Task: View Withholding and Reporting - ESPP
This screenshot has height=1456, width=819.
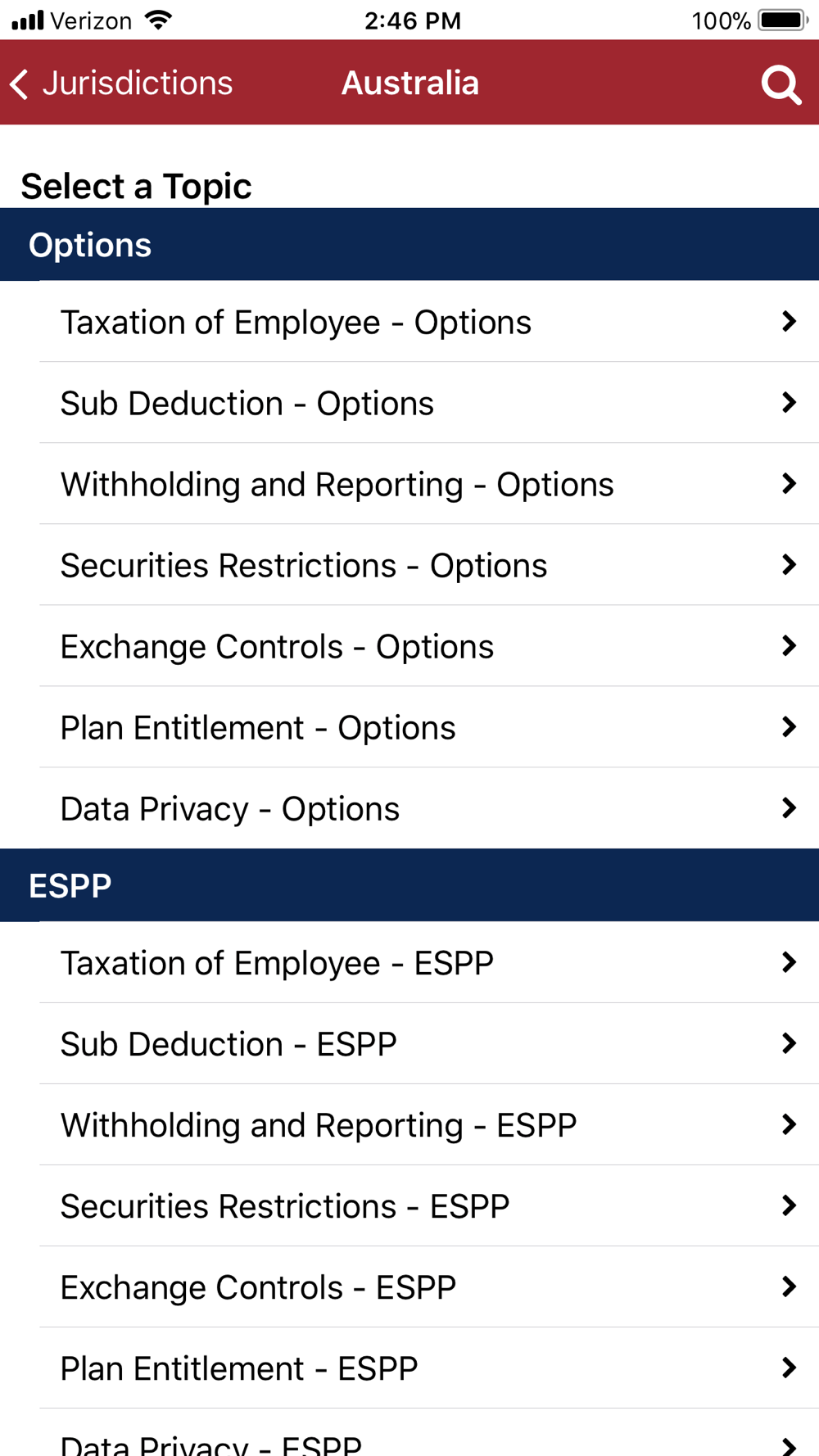Action: click(x=429, y=1124)
